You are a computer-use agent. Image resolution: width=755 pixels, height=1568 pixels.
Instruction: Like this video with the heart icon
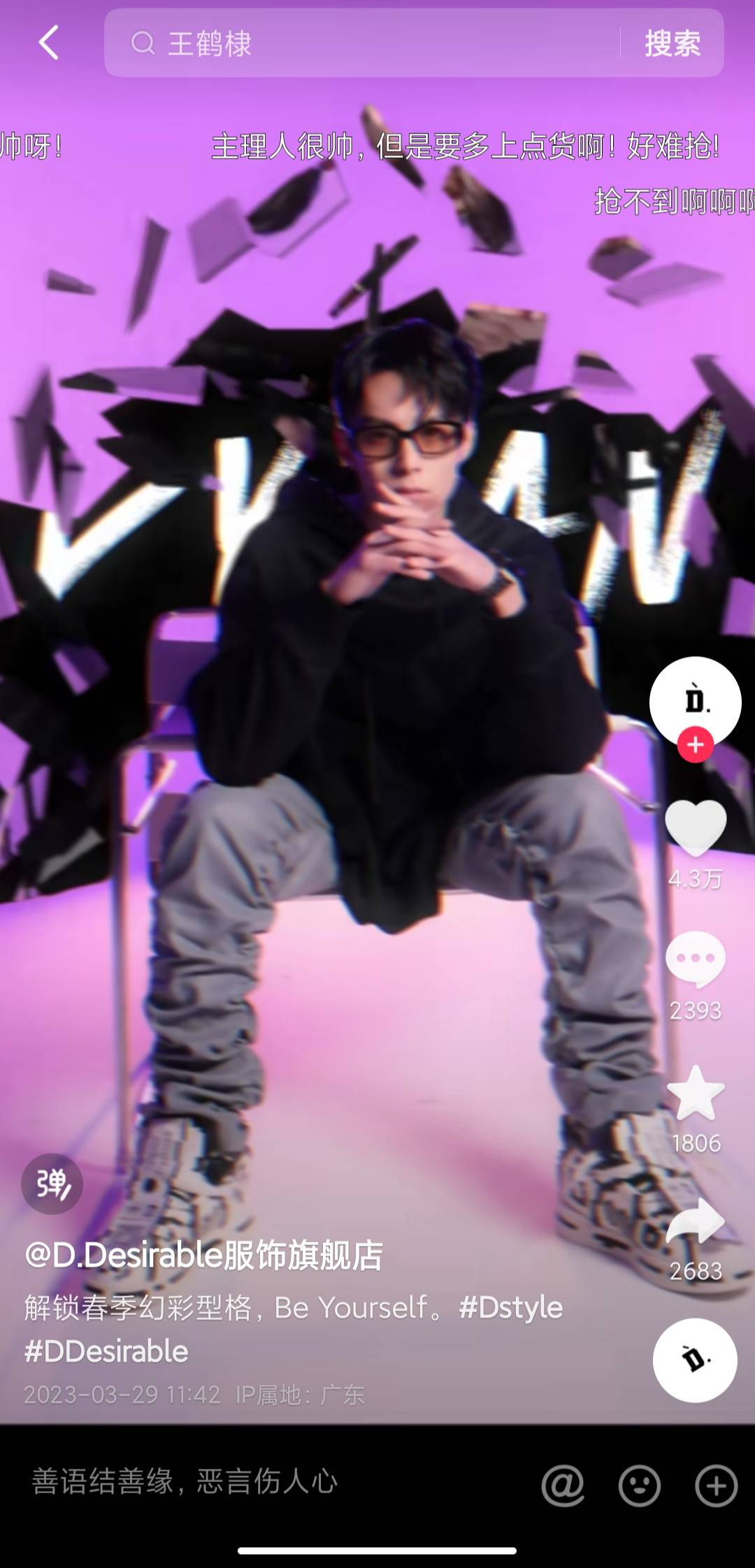coord(695,828)
